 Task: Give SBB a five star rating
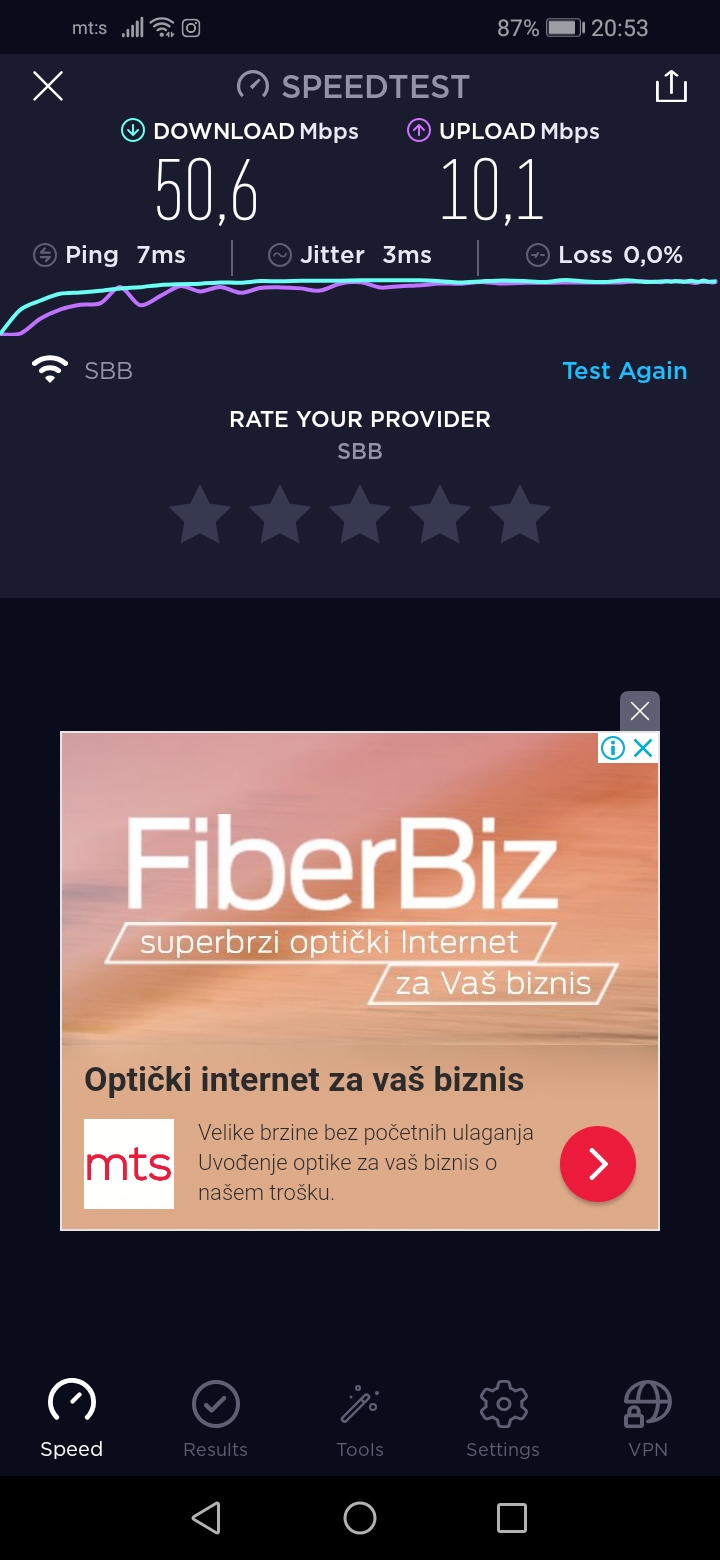pyautogui.click(x=520, y=515)
